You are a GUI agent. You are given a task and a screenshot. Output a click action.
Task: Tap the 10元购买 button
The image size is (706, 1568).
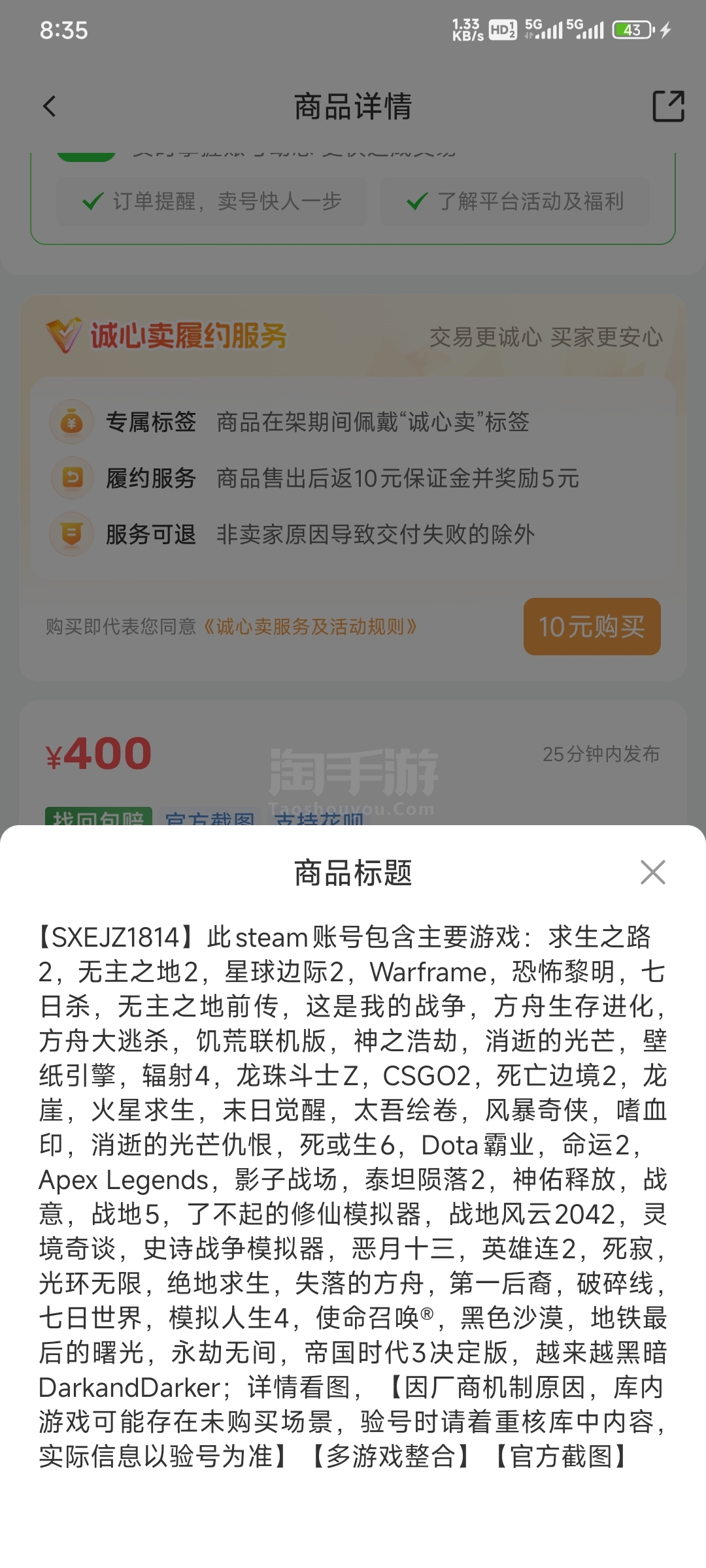pos(592,627)
